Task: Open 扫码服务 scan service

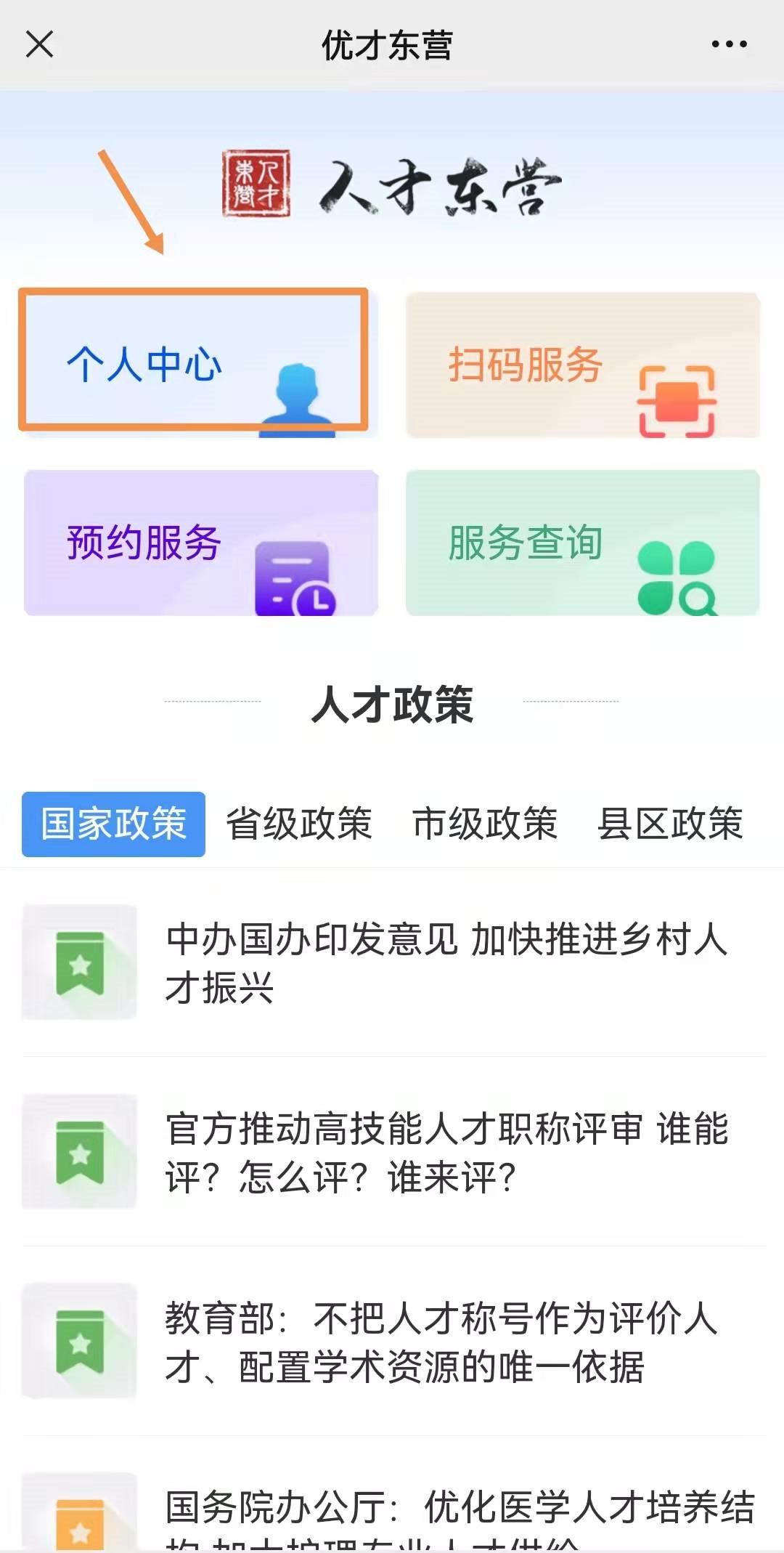Action: point(582,365)
